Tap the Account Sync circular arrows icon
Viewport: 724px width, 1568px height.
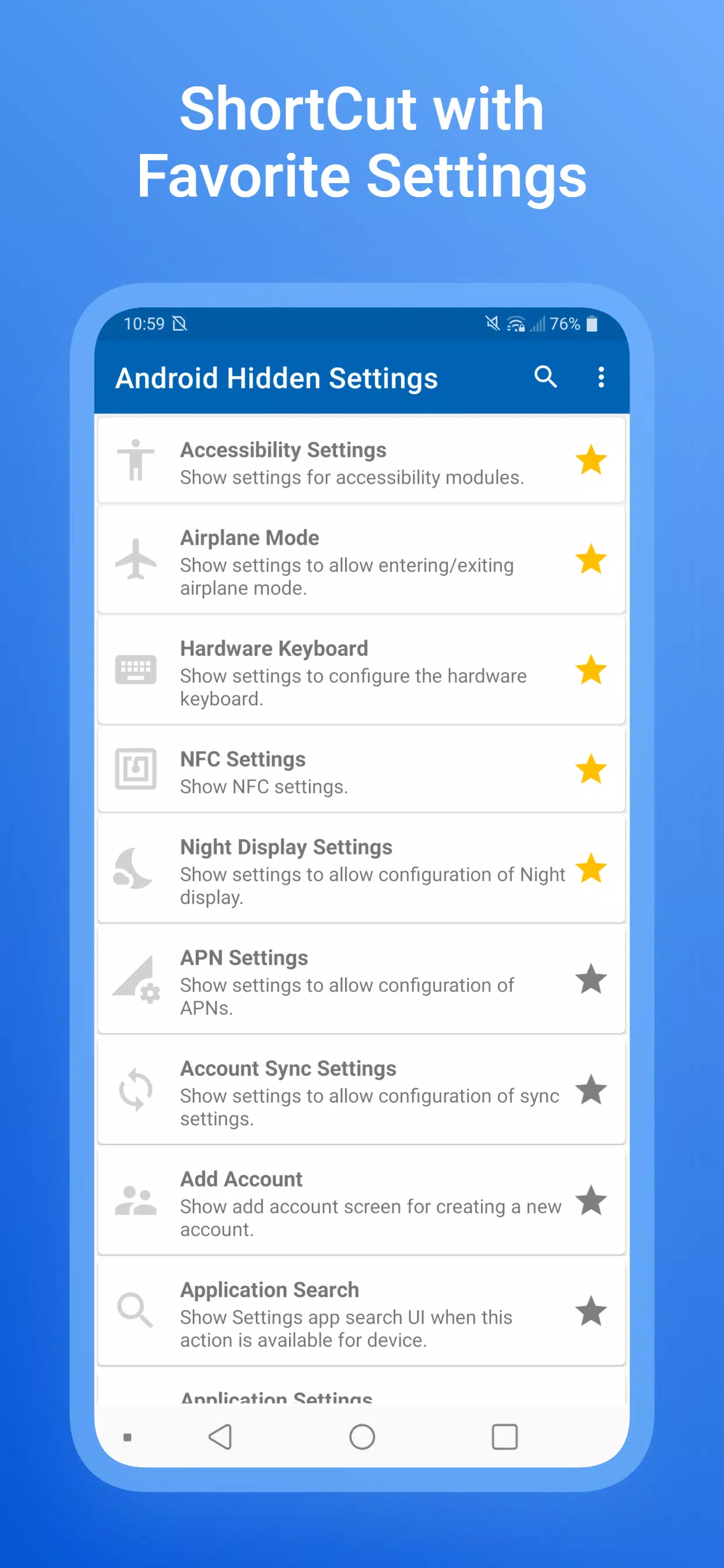tap(136, 1090)
